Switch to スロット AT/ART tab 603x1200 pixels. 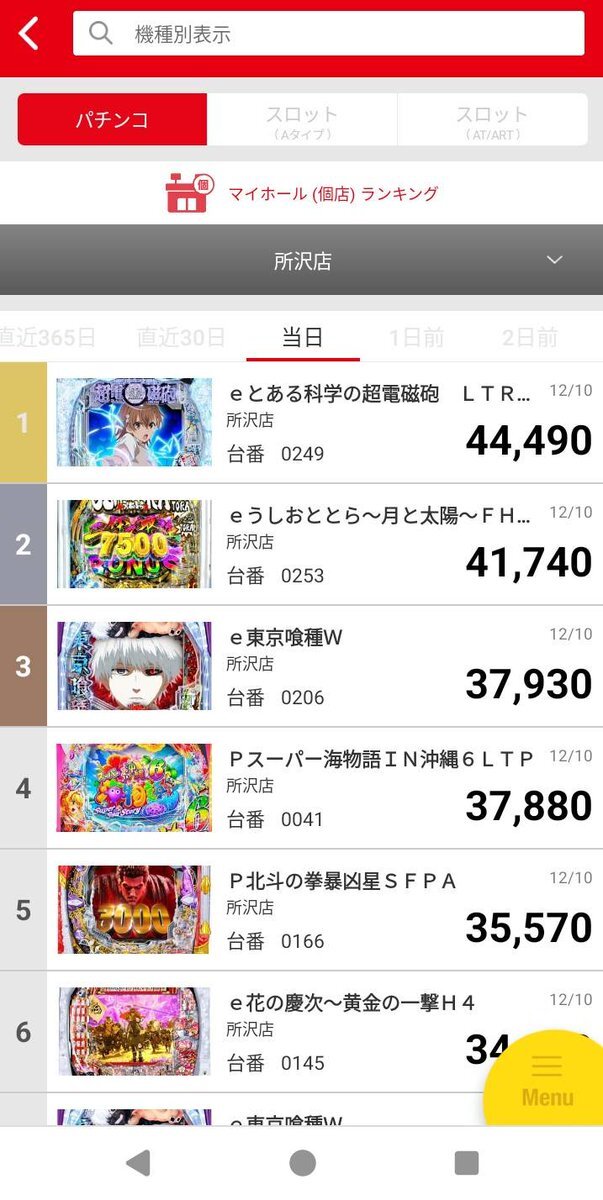pos(492,120)
